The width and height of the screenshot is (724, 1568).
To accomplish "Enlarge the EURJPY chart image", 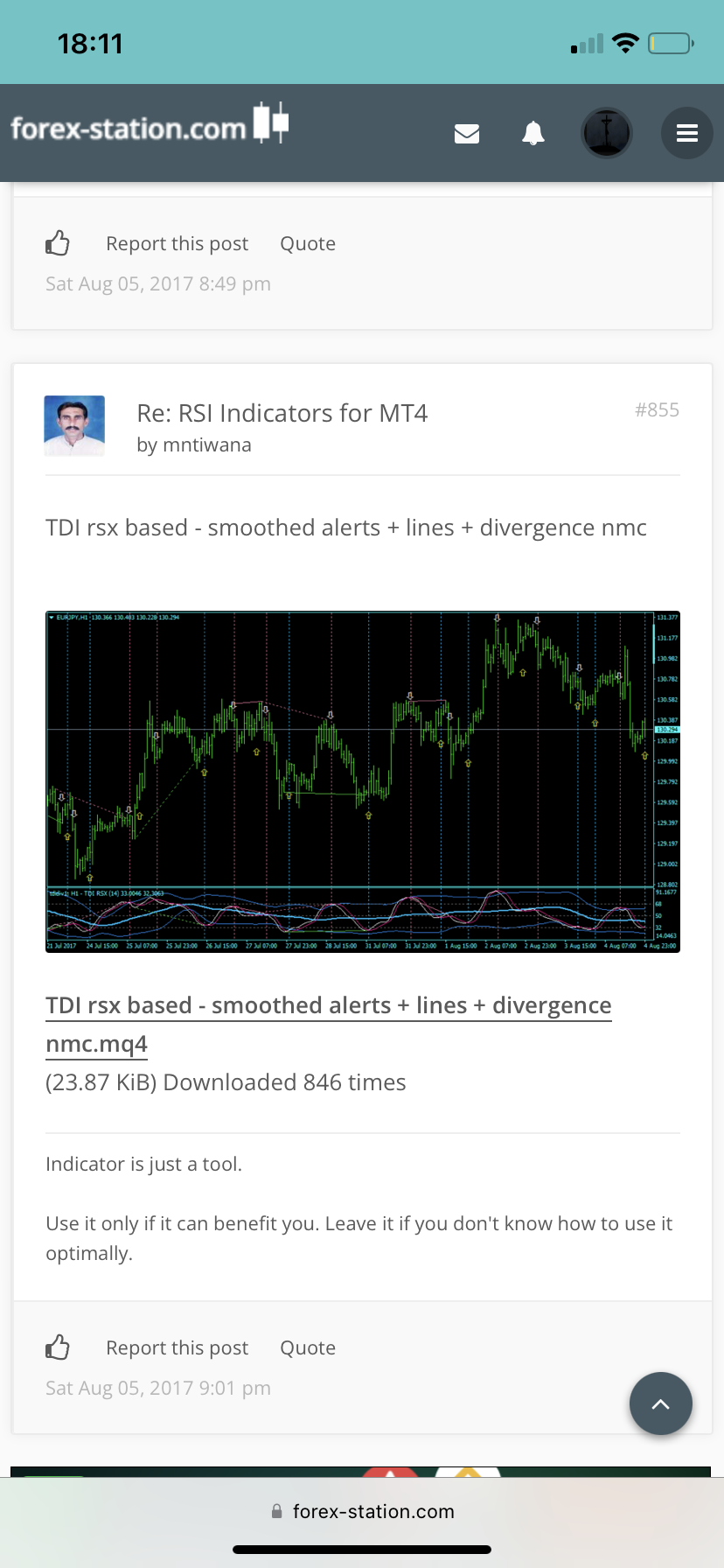I will (x=362, y=780).
